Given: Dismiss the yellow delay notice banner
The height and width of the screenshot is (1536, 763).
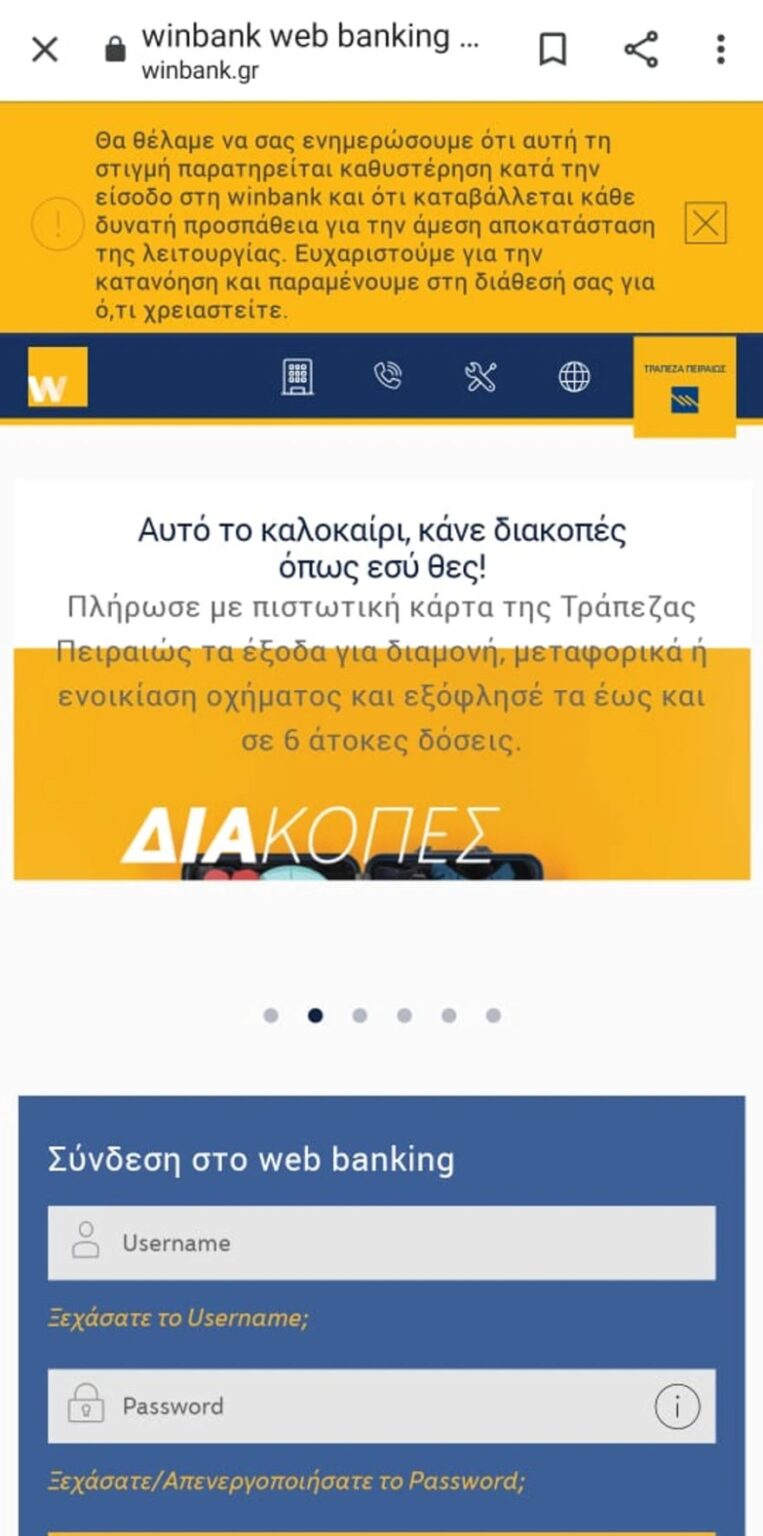Looking at the screenshot, I should (705, 223).
